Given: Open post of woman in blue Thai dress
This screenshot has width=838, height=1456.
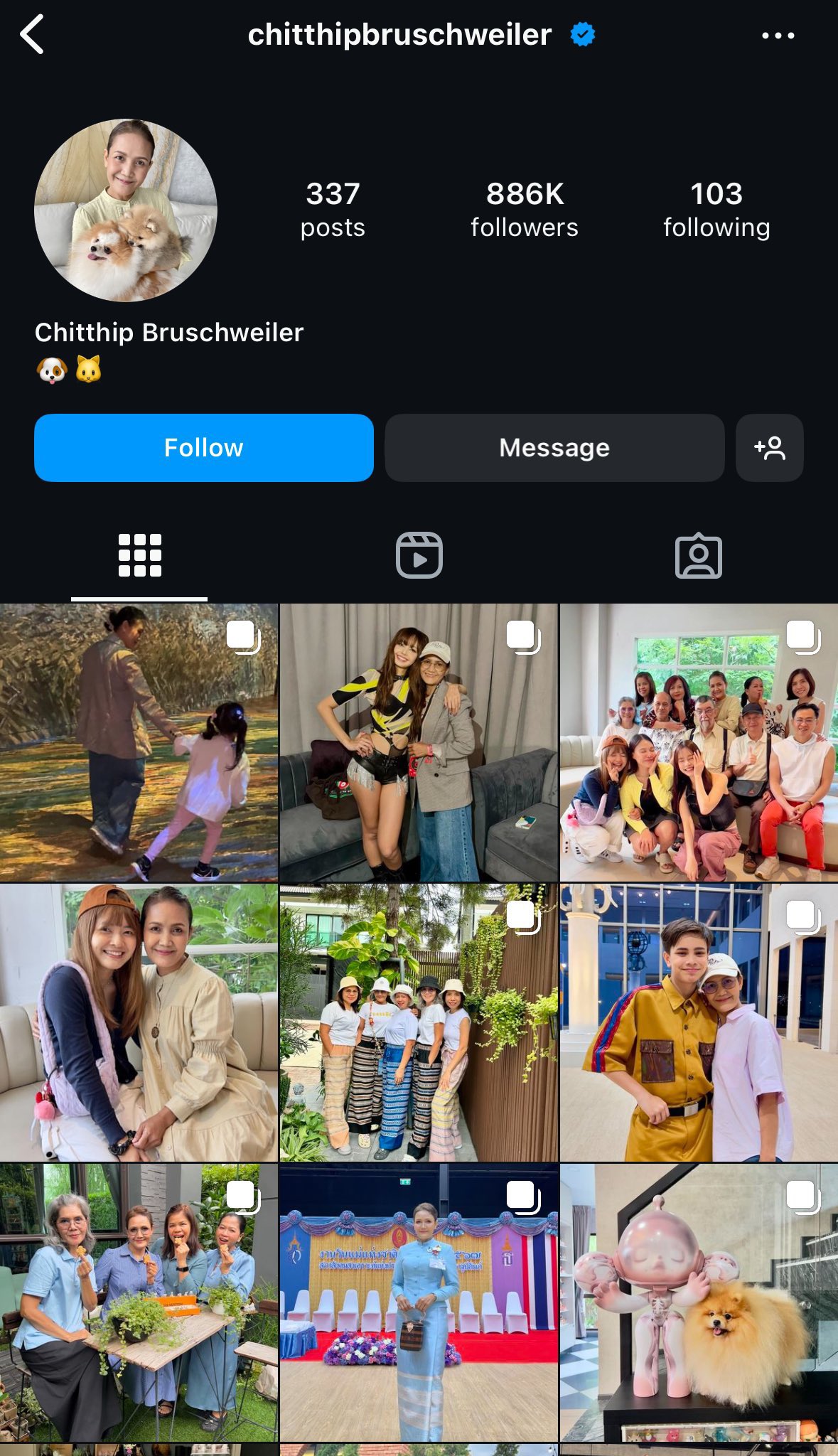Looking at the screenshot, I should point(419,1302).
